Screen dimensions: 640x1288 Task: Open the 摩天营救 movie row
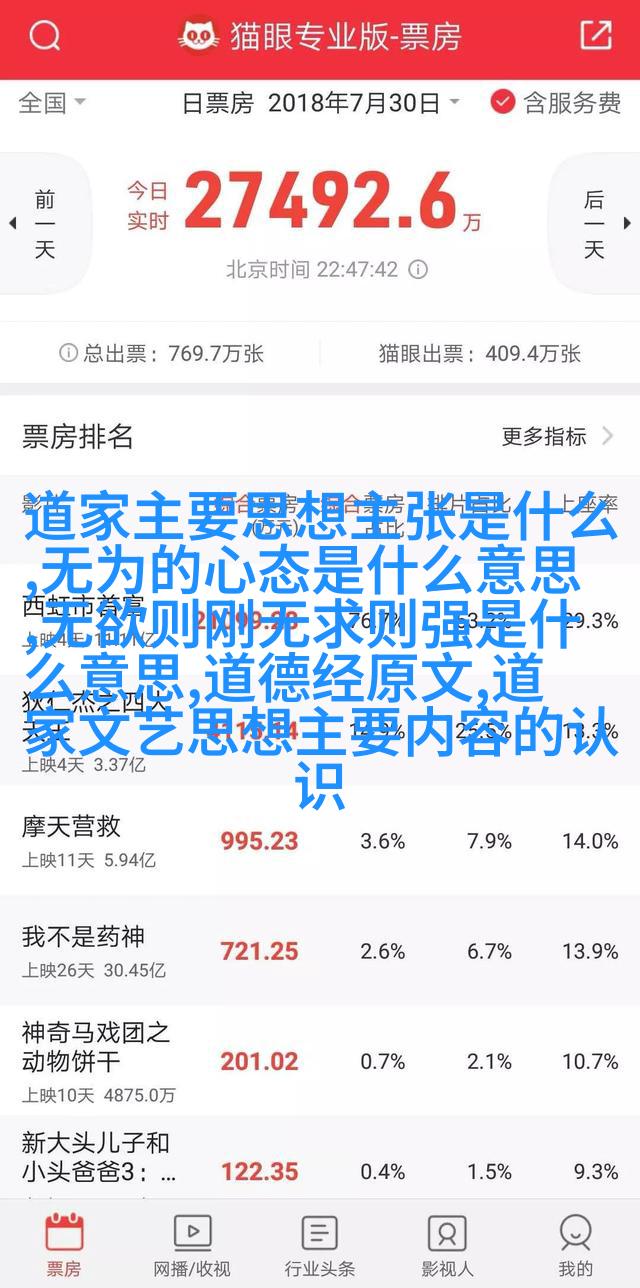[x=320, y=841]
